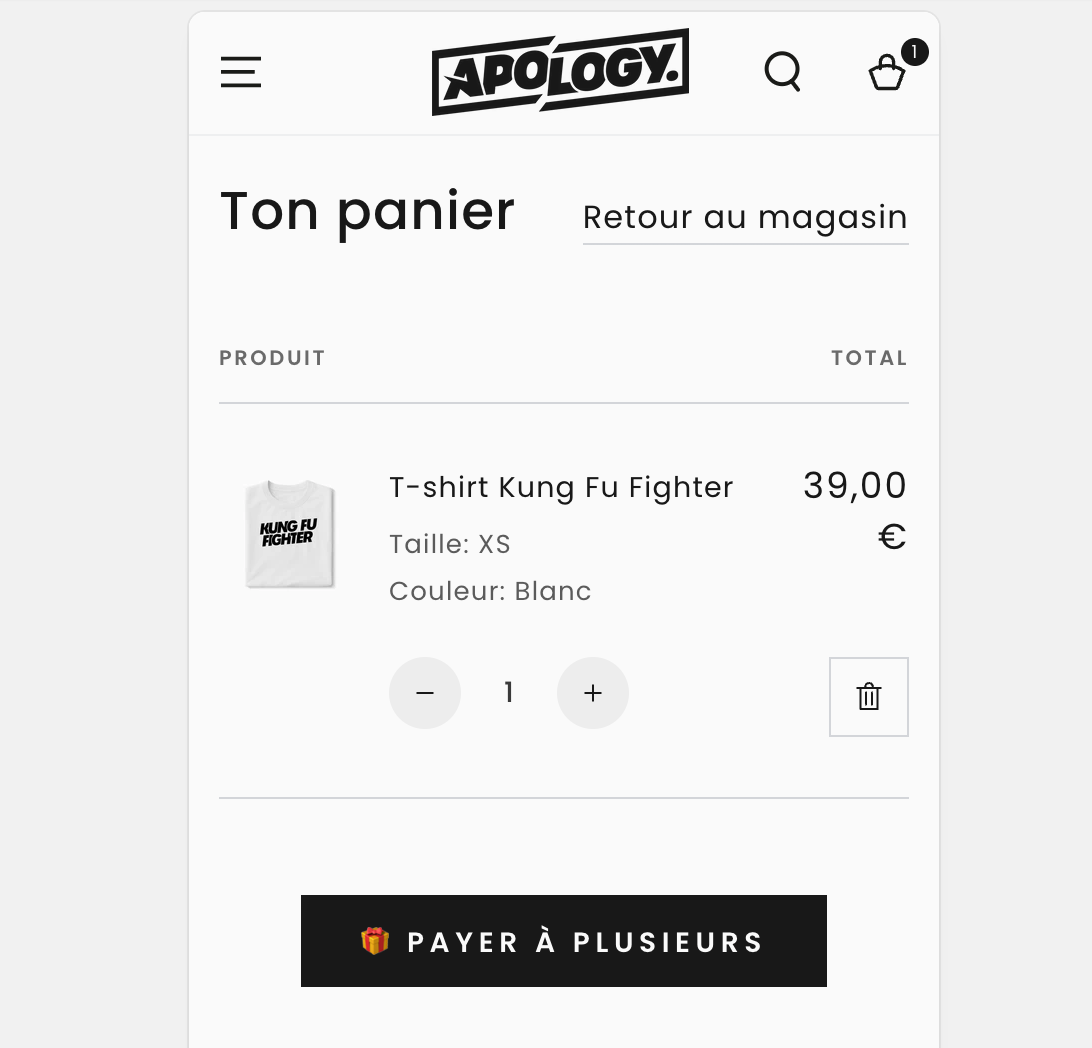The image size is (1092, 1048).
Task: Increase the T-shirt quantity by one
Action: pyautogui.click(x=593, y=693)
